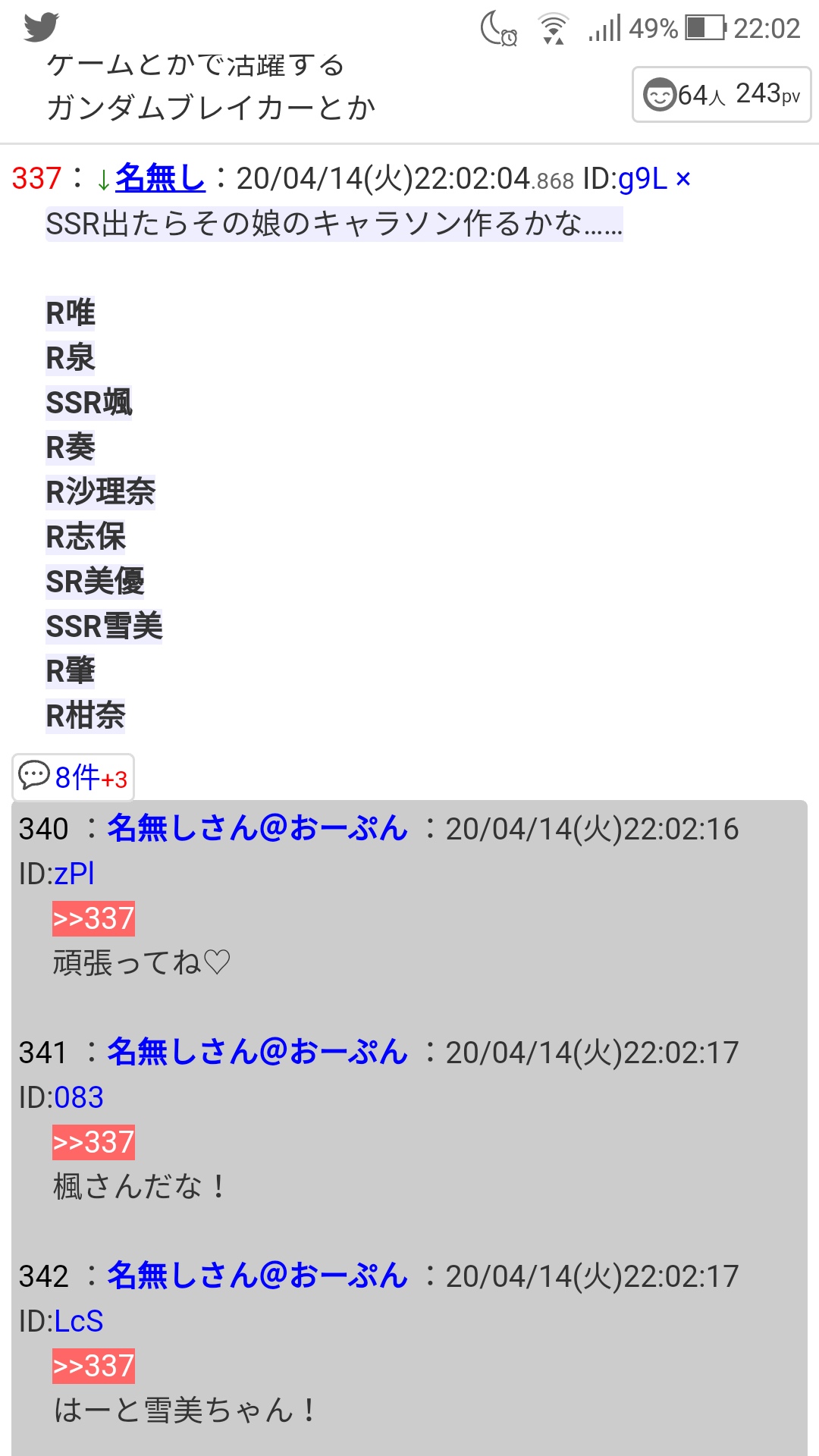The height and width of the screenshot is (1456, 819).
Task: Tap the green down arrow on post 337
Action: click(x=103, y=180)
